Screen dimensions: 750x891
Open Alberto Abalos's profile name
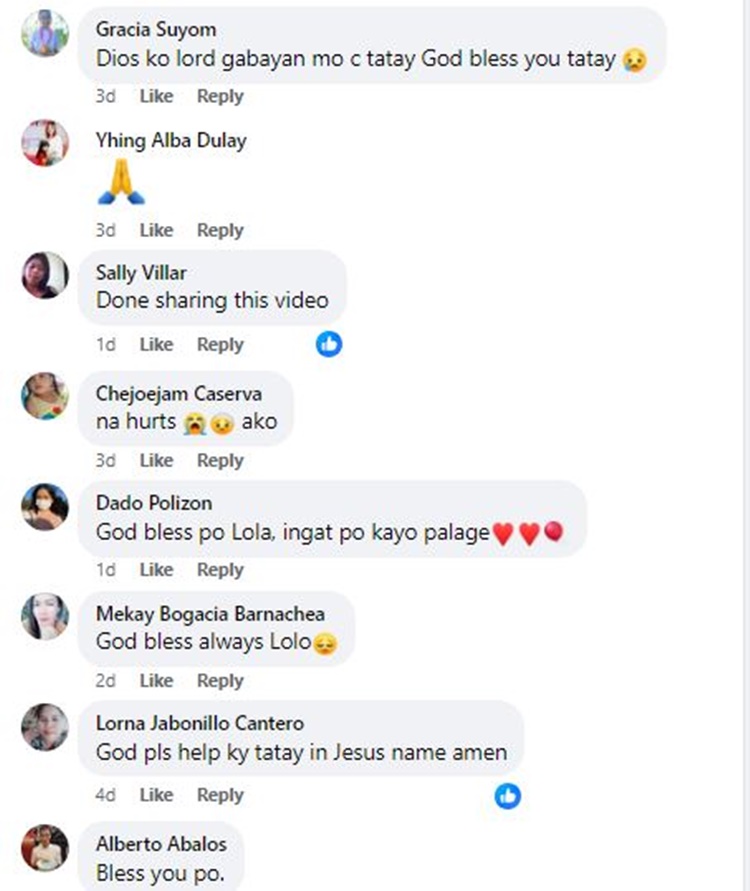[158, 844]
